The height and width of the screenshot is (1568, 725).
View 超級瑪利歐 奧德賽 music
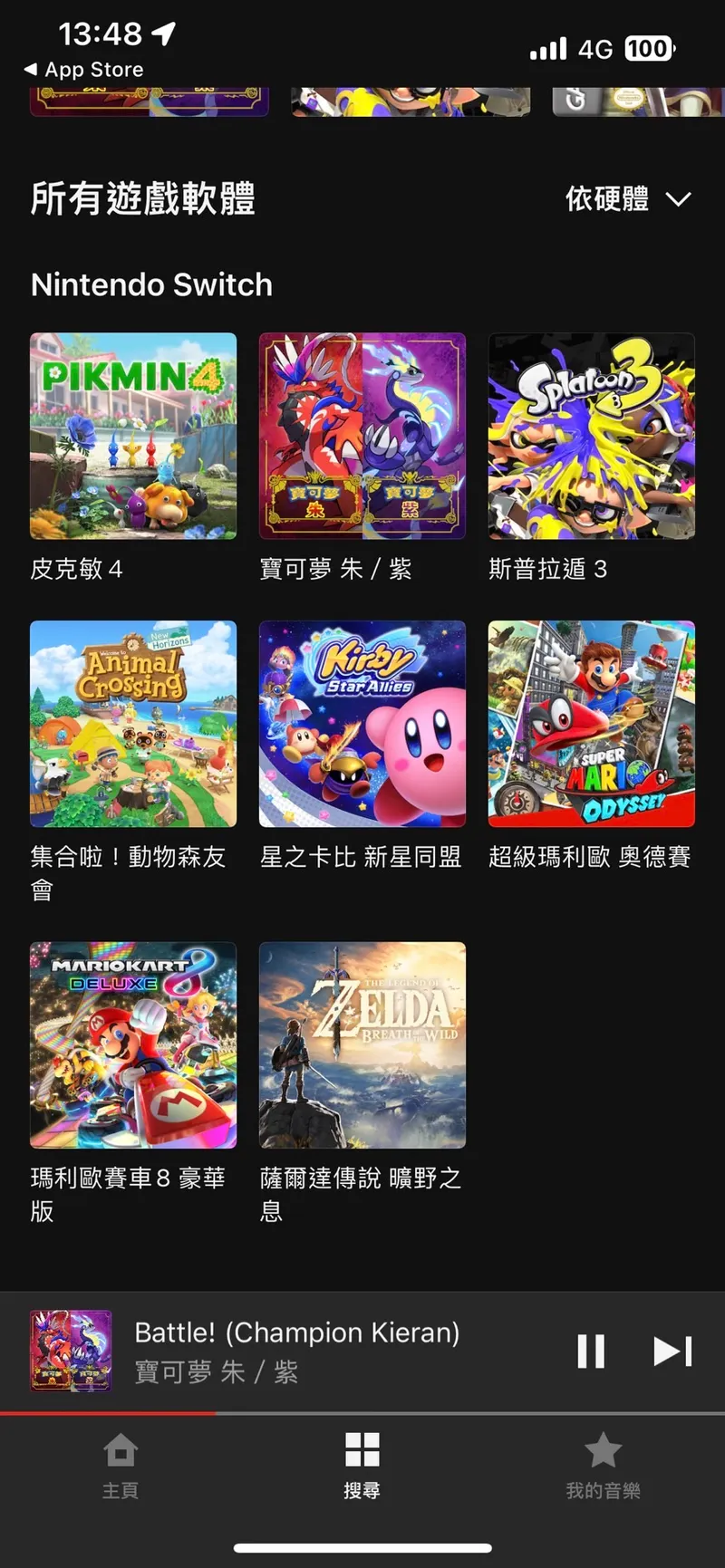pyautogui.click(x=592, y=724)
